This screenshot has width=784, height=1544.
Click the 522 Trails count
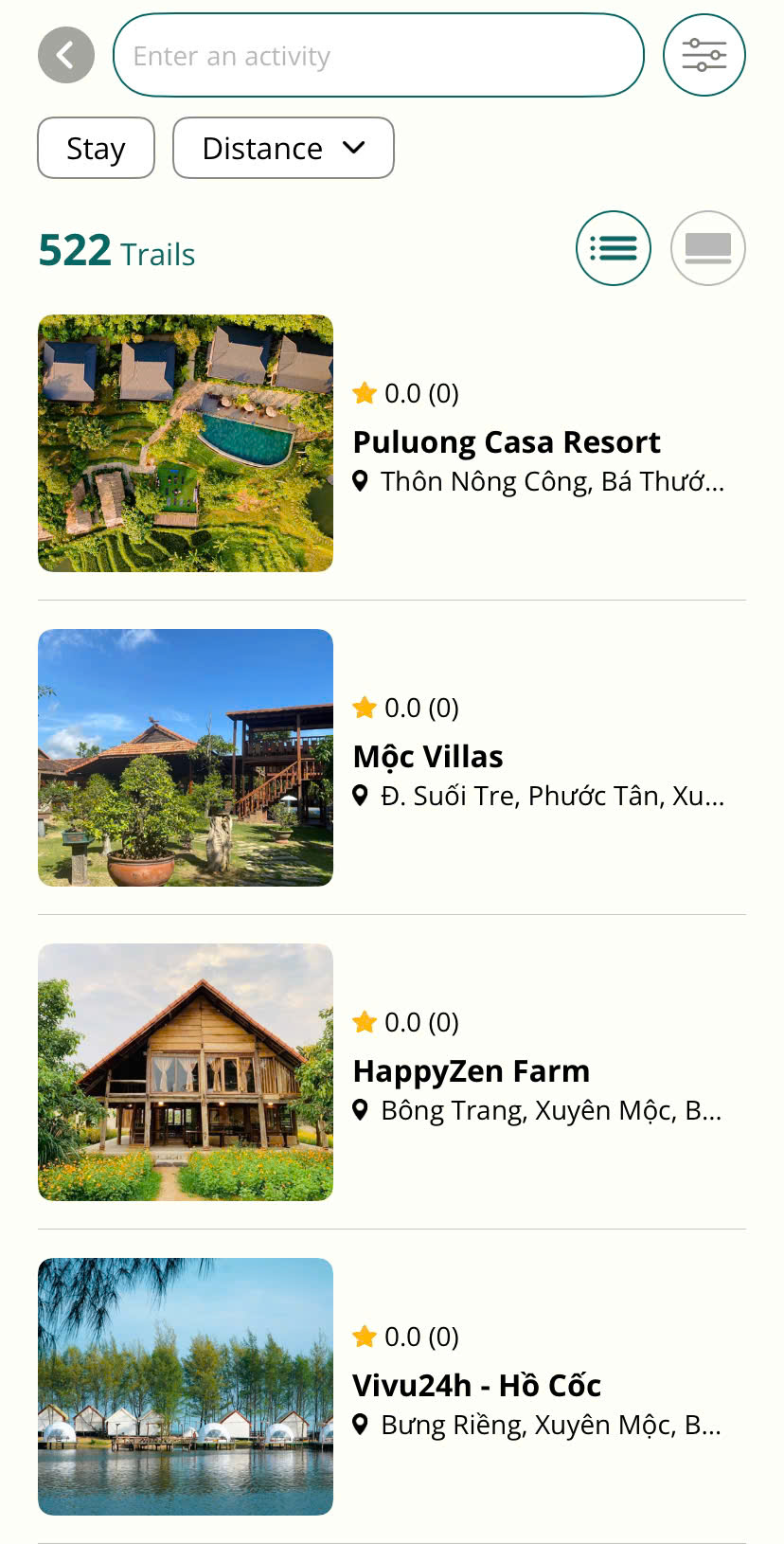pyautogui.click(x=116, y=251)
